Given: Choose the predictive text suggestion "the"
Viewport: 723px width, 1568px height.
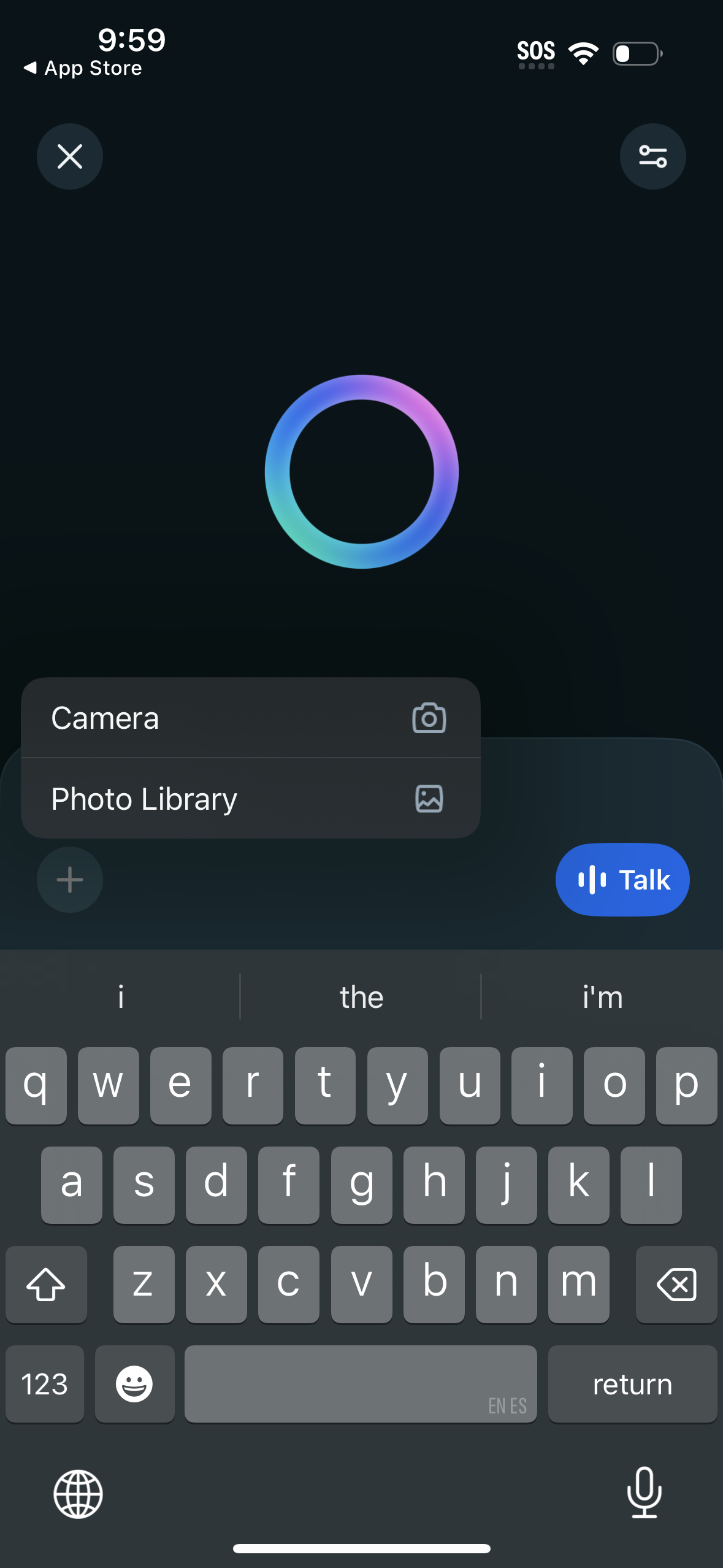Looking at the screenshot, I should tap(361, 997).
